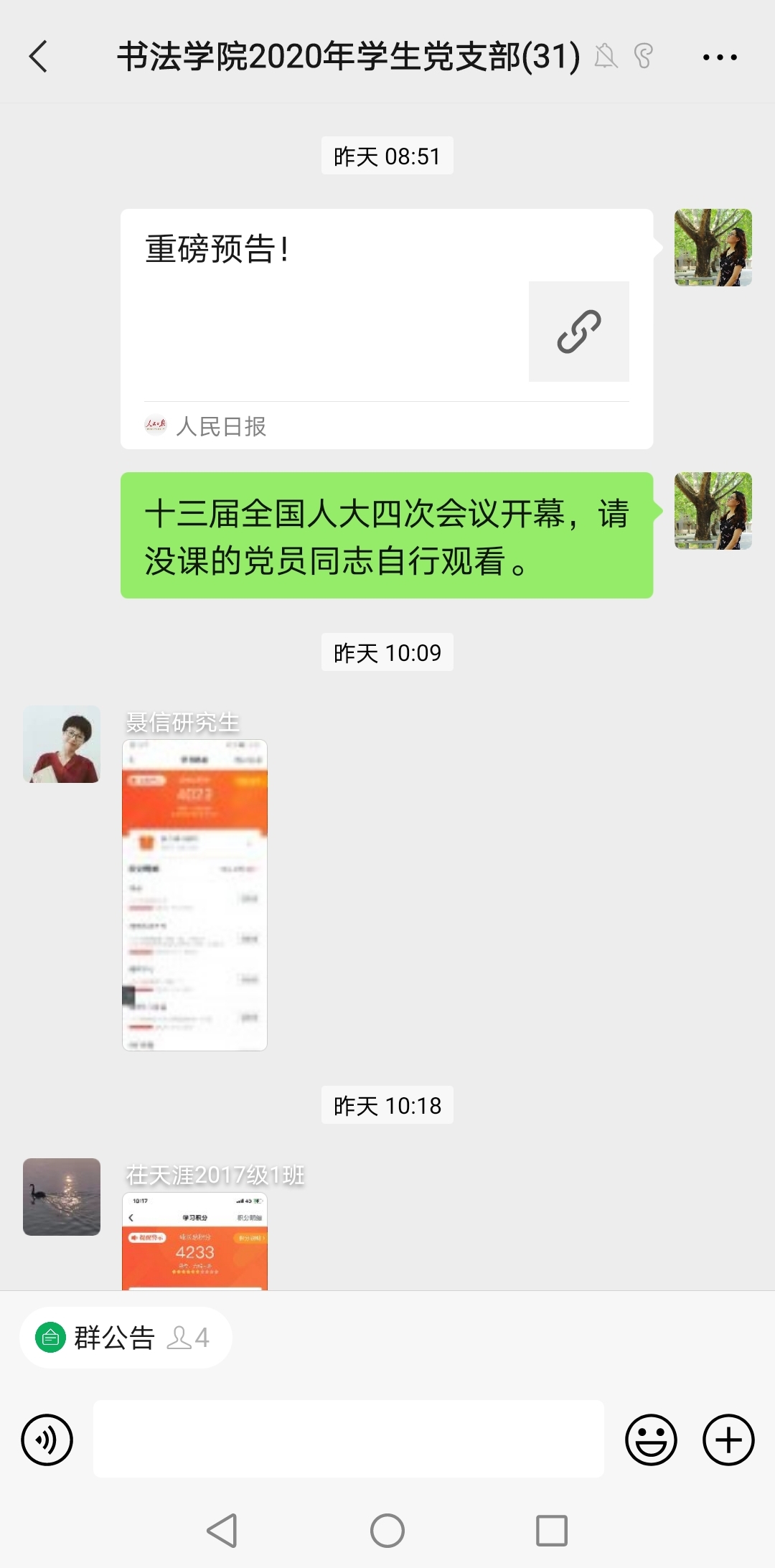Open the 重磅预告 shared link card
775x1568 pixels.
click(386, 329)
